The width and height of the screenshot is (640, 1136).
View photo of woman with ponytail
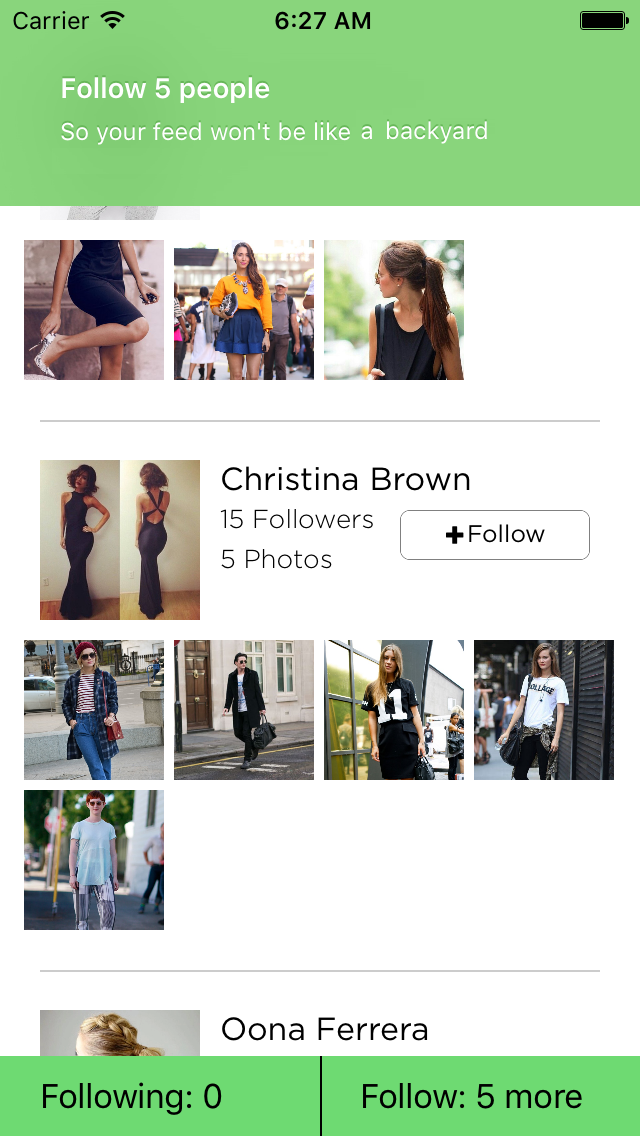point(394,310)
